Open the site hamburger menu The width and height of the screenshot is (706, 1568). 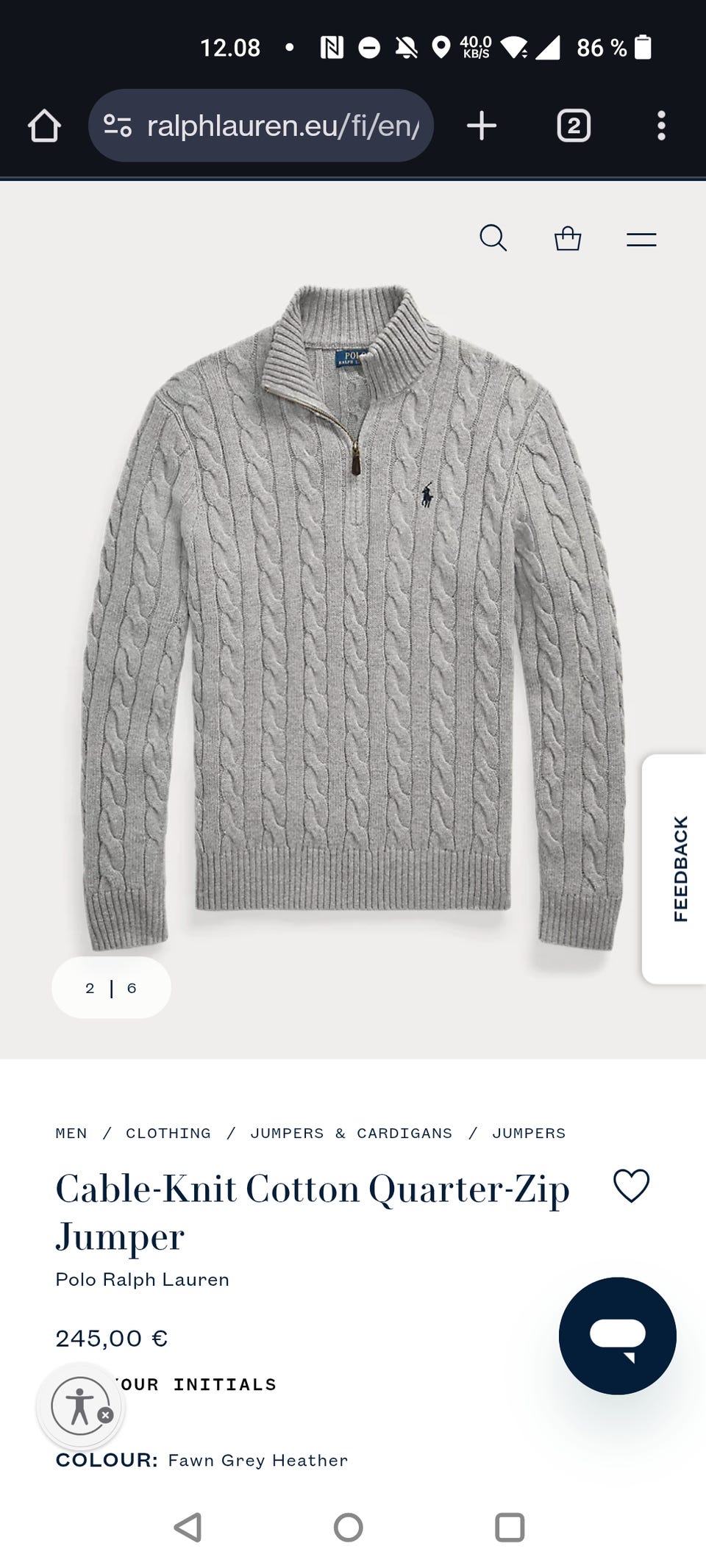tap(641, 239)
